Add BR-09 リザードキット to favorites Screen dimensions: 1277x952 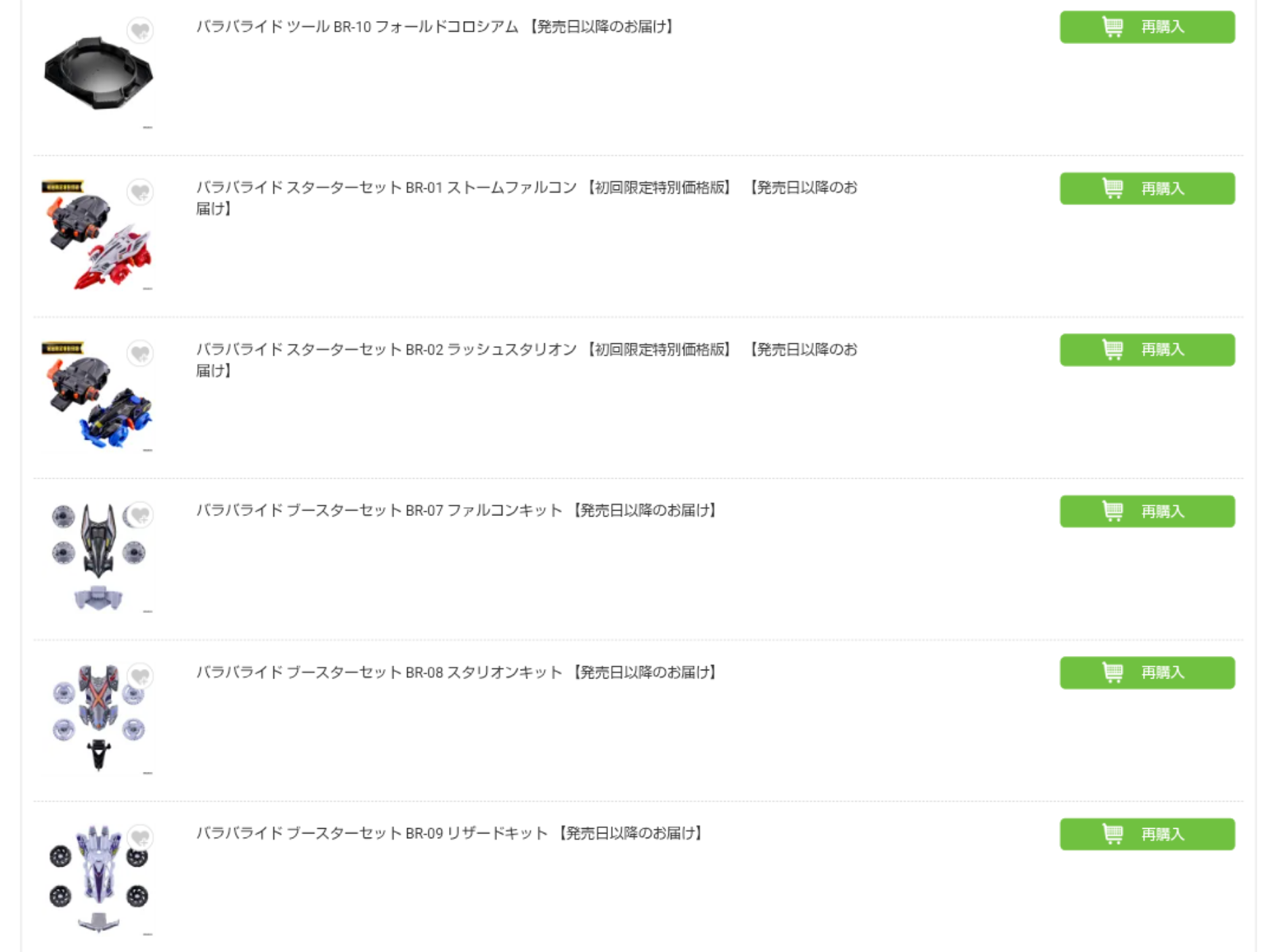pyautogui.click(x=140, y=838)
